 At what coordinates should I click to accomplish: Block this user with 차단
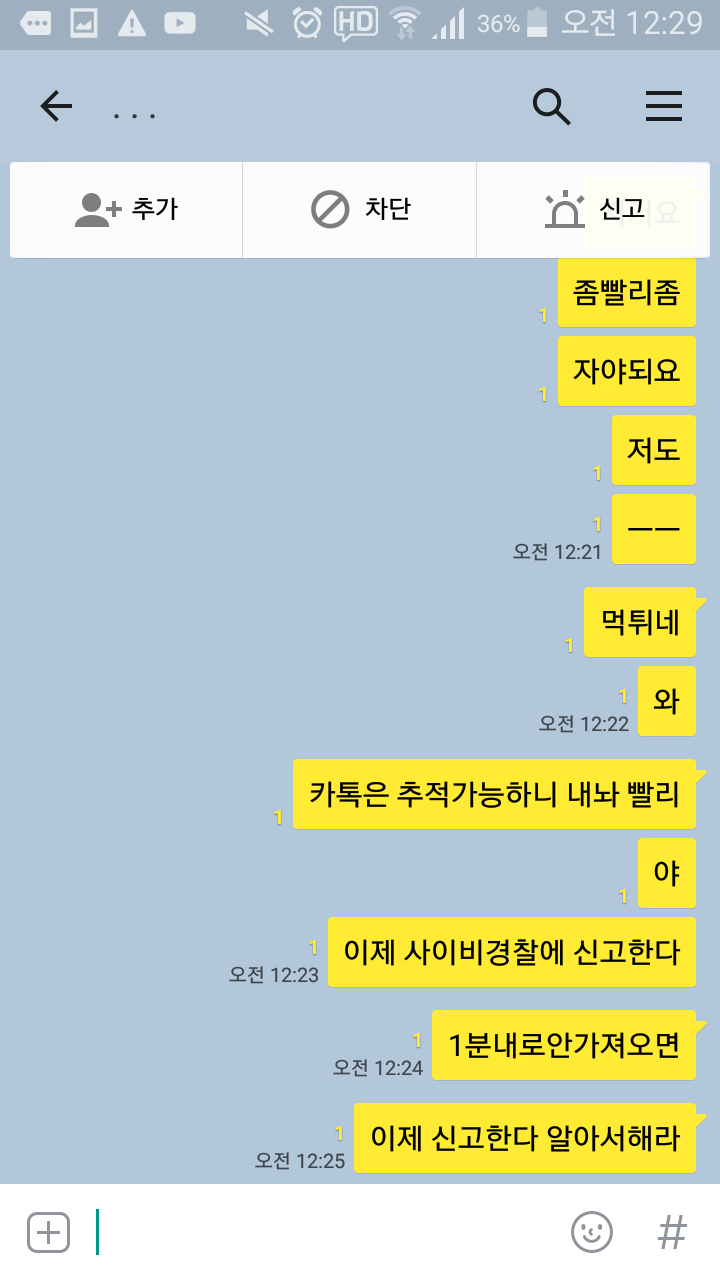pos(360,210)
